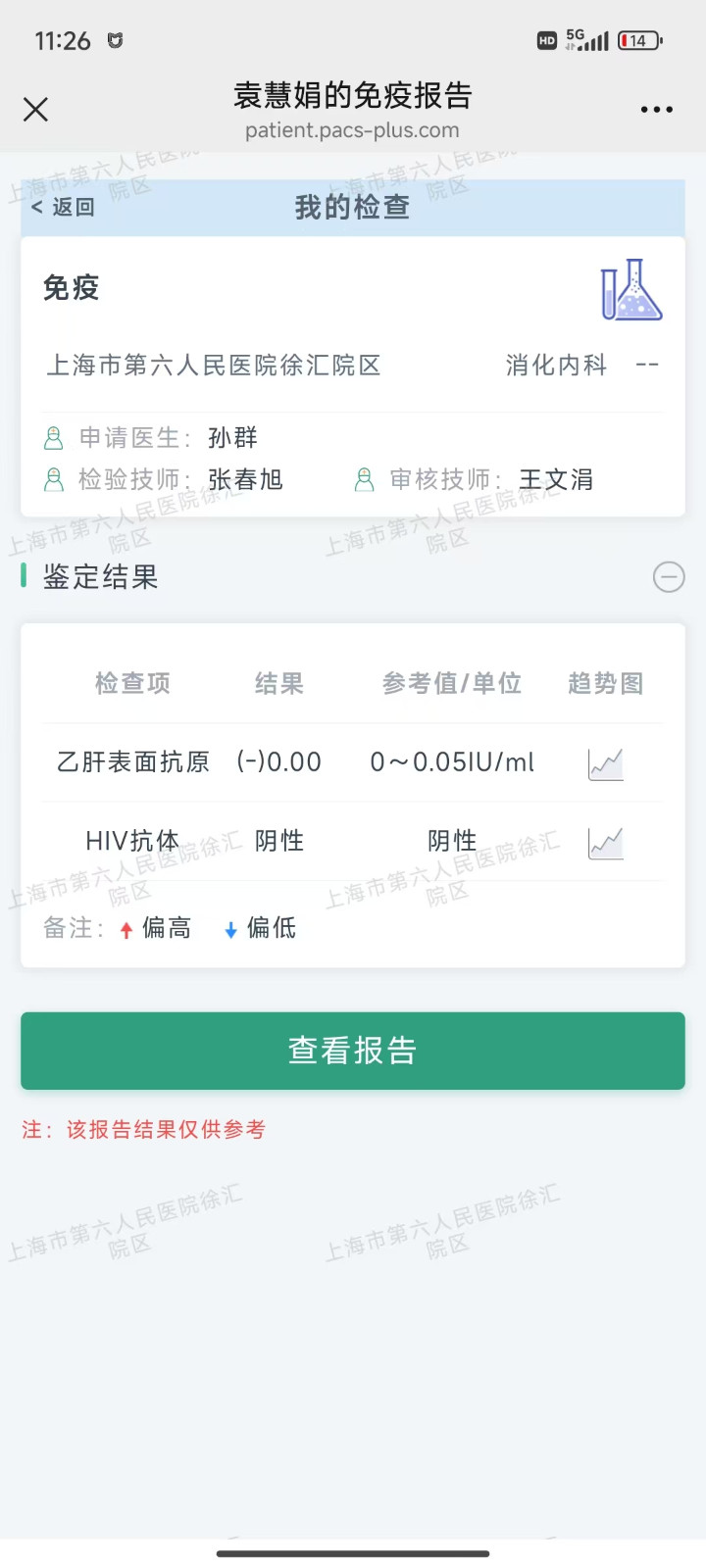Open the trend chart for 乙肝表面抗原
Screen dimensions: 706x1568
point(605,763)
